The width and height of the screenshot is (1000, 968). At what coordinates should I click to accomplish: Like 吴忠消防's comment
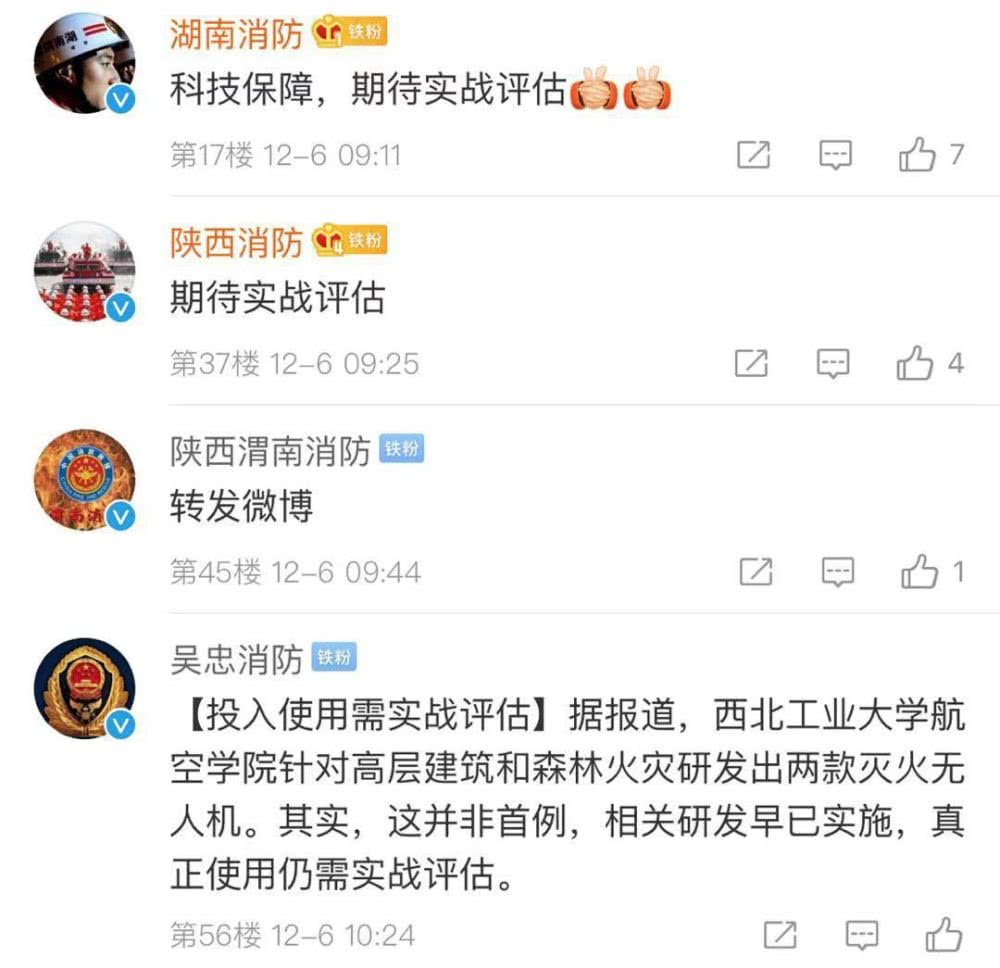(943, 935)
